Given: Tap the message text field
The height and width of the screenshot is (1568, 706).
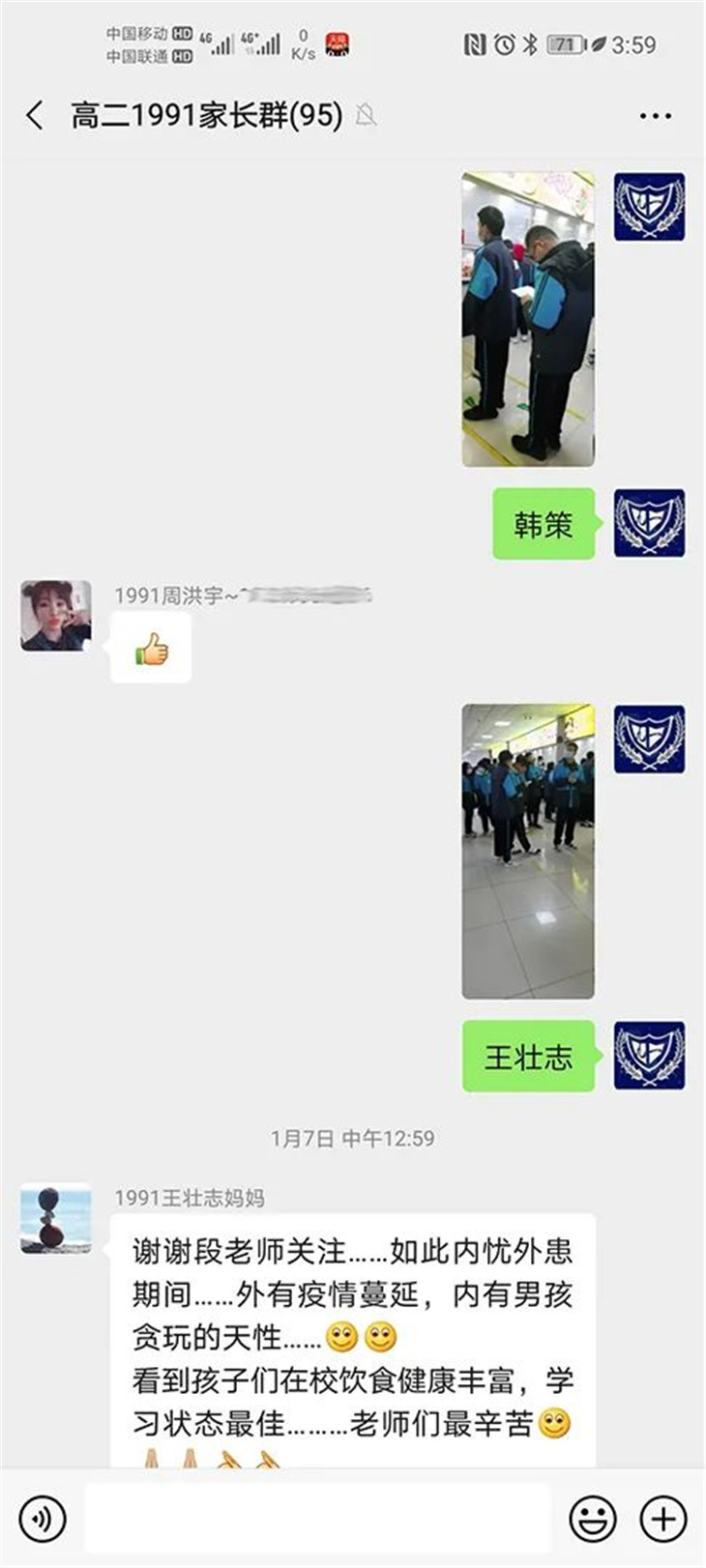Looking at the screenshot, I should [317, 1519].
